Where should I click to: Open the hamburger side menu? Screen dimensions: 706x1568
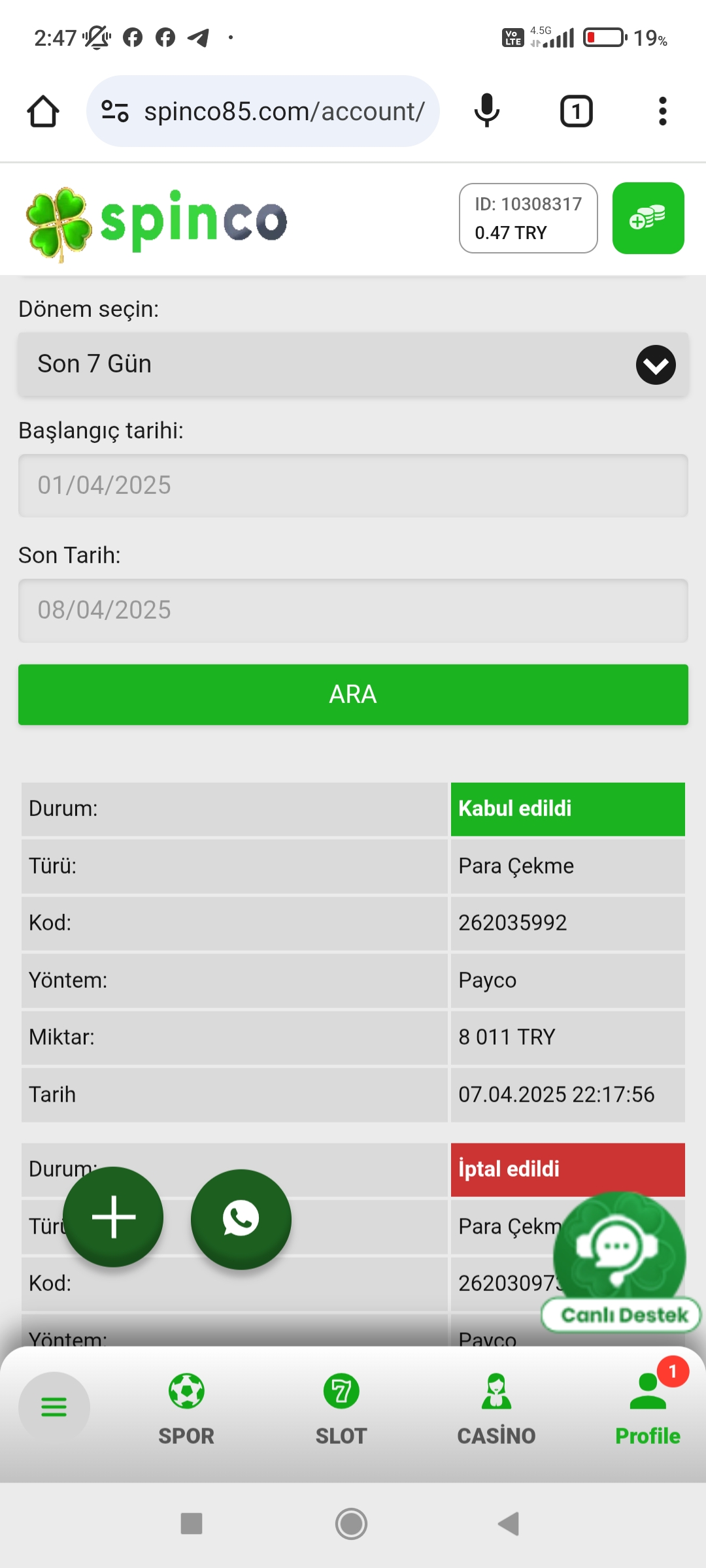coord(54,1407)
